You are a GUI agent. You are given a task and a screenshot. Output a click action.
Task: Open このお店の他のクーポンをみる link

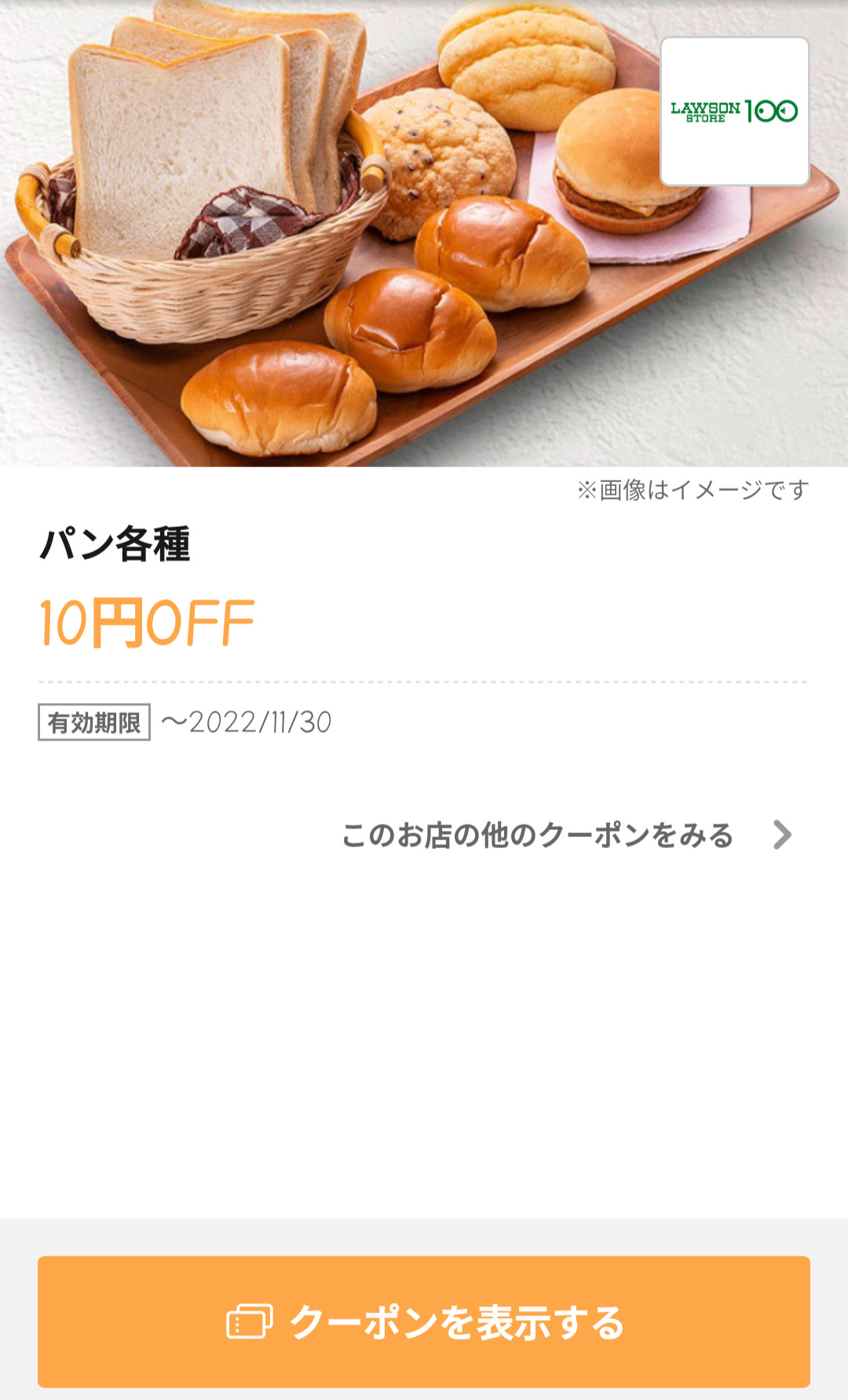click(567, 835)
